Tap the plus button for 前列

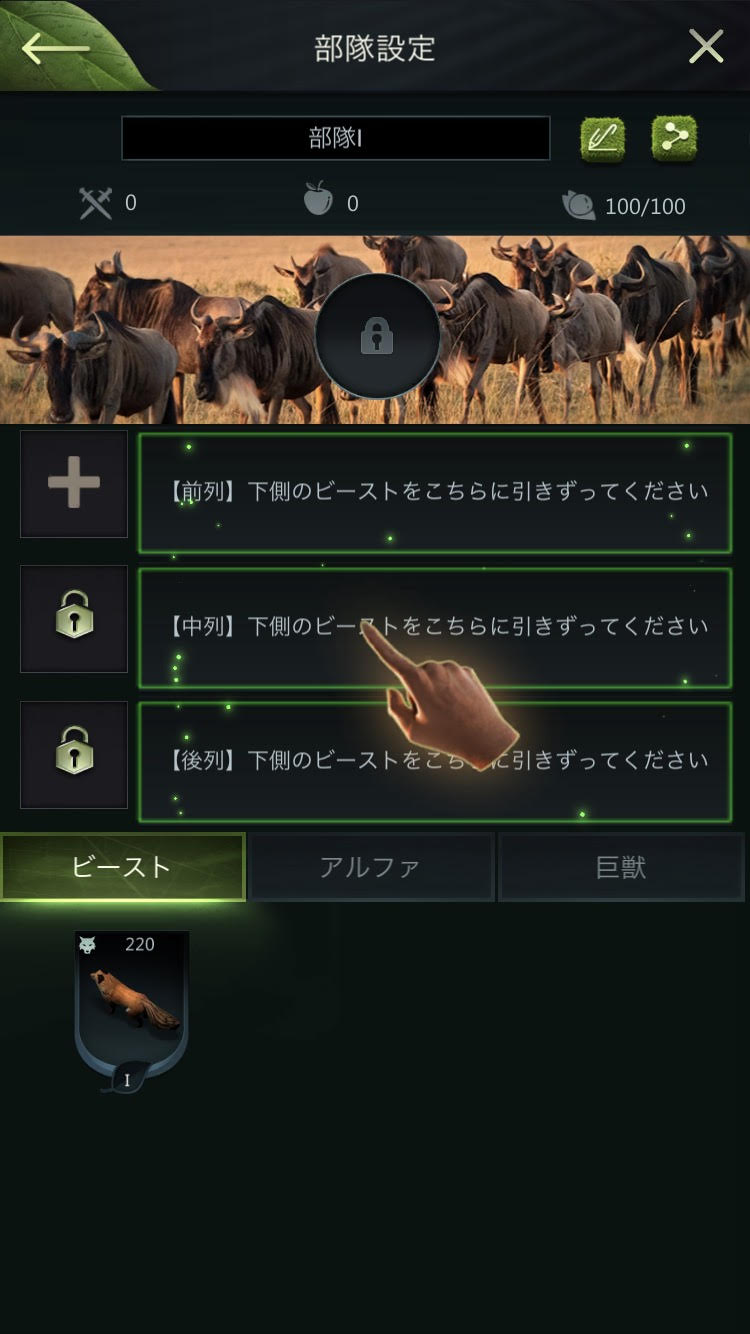(x=74, y=484)
